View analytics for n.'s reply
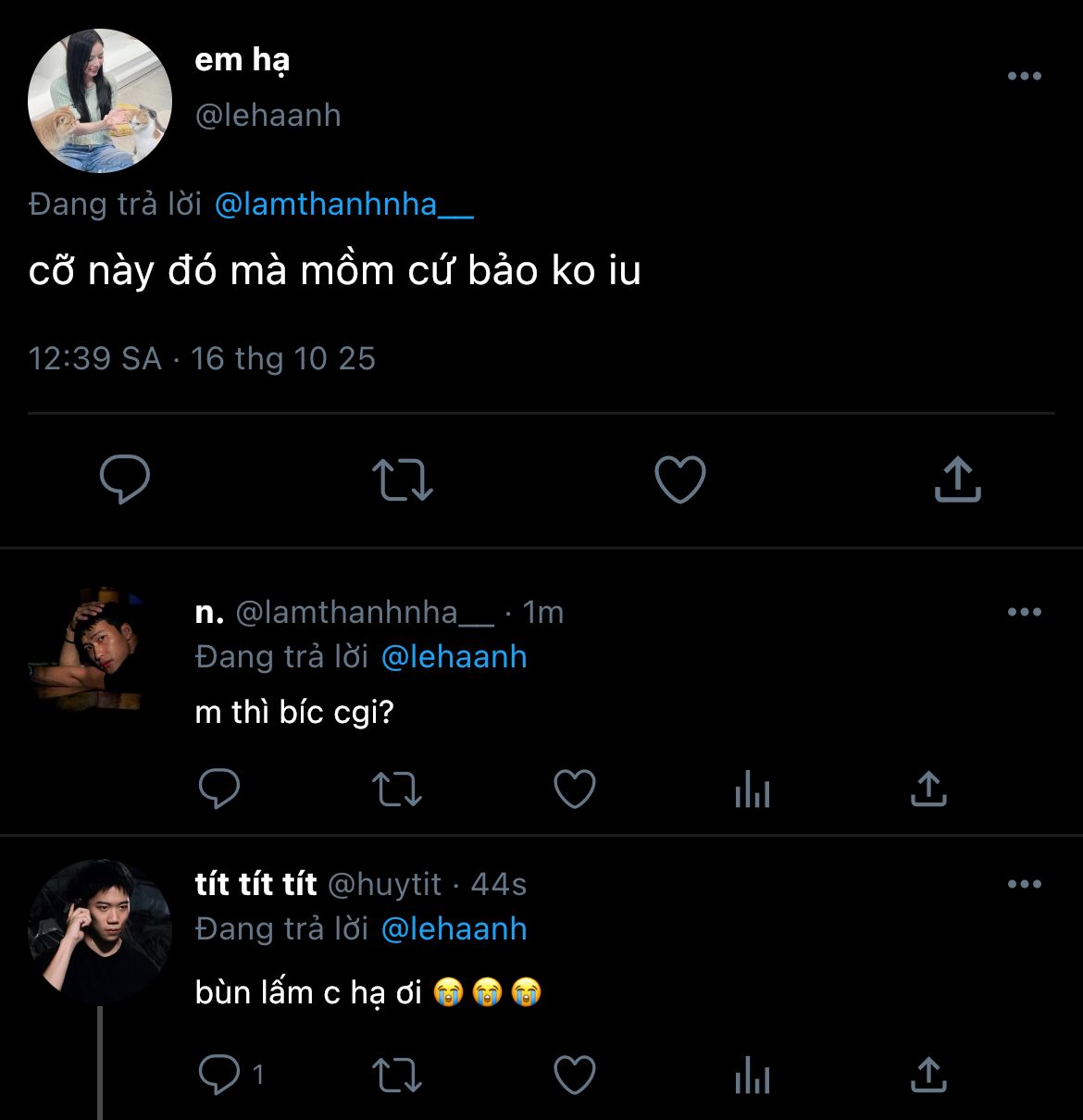The image size is (1083, 1120). point(752,790)
